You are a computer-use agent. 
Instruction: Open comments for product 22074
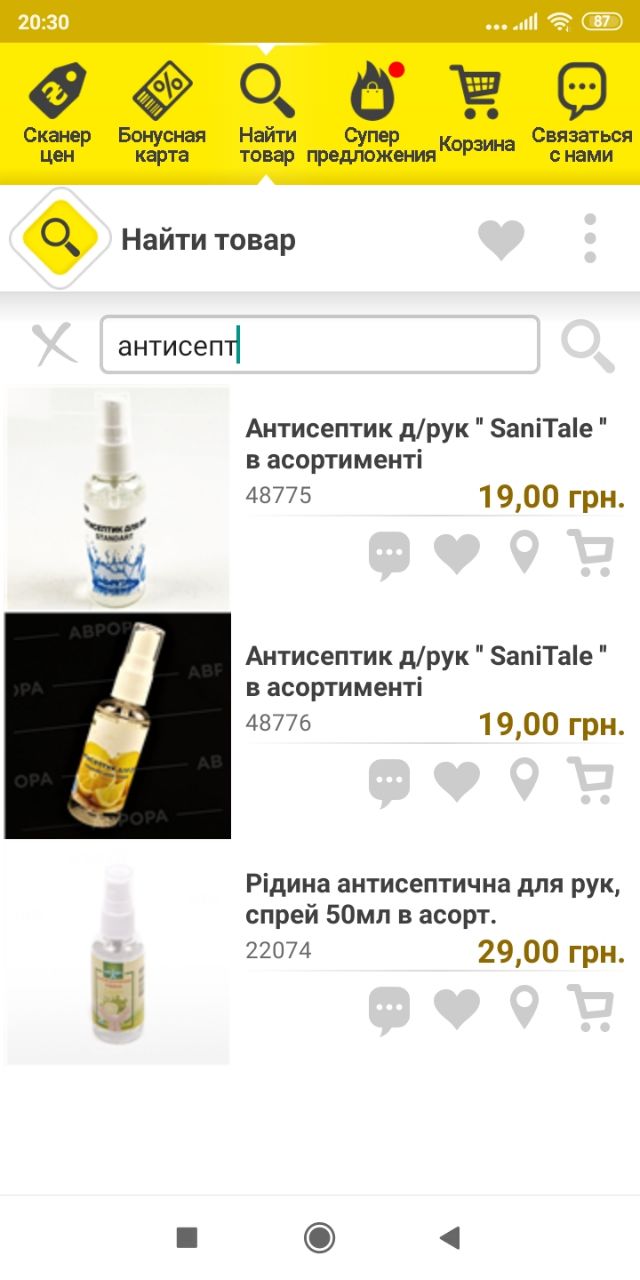point(389,1010)
